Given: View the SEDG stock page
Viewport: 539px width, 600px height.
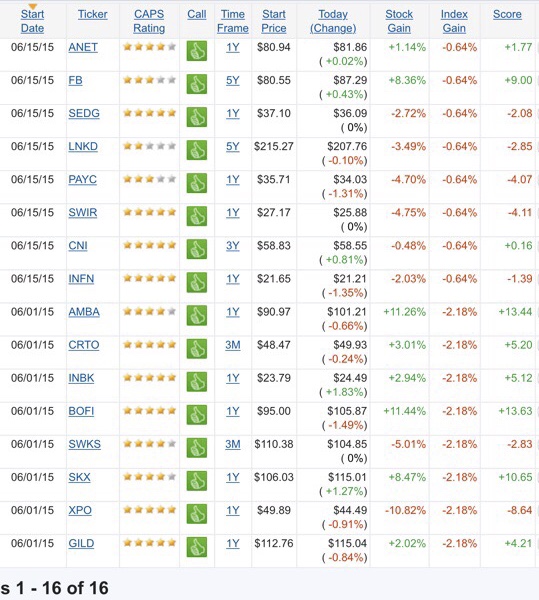Looking at the screenshot, I should click(84, 114).
